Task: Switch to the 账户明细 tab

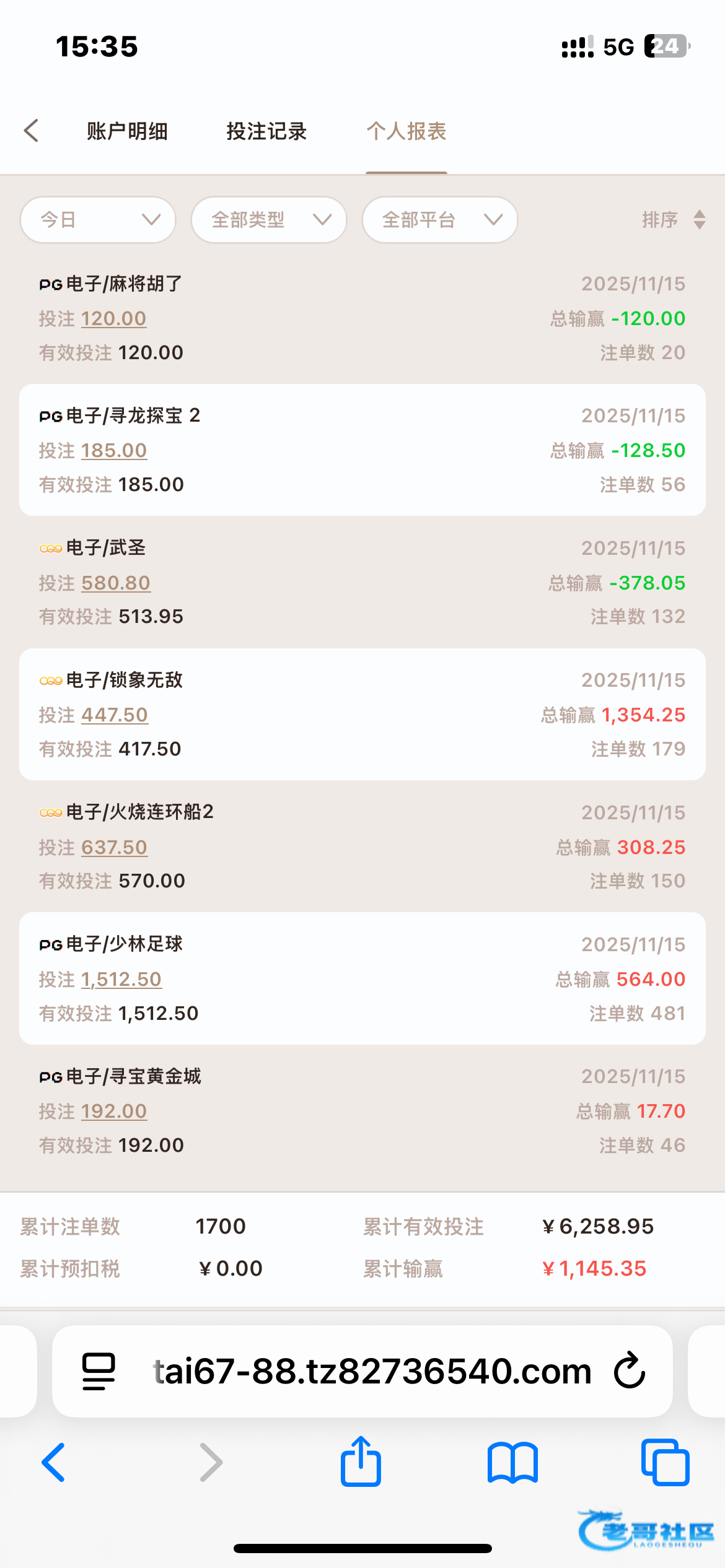Action: (x=127, y=131)
